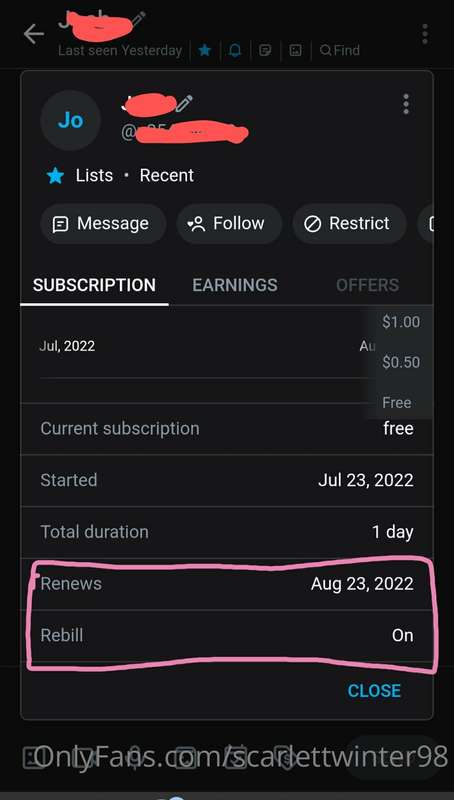454x800 pixels.
Task: Open Lists next to the star
Action: click(x=94, y=176)
